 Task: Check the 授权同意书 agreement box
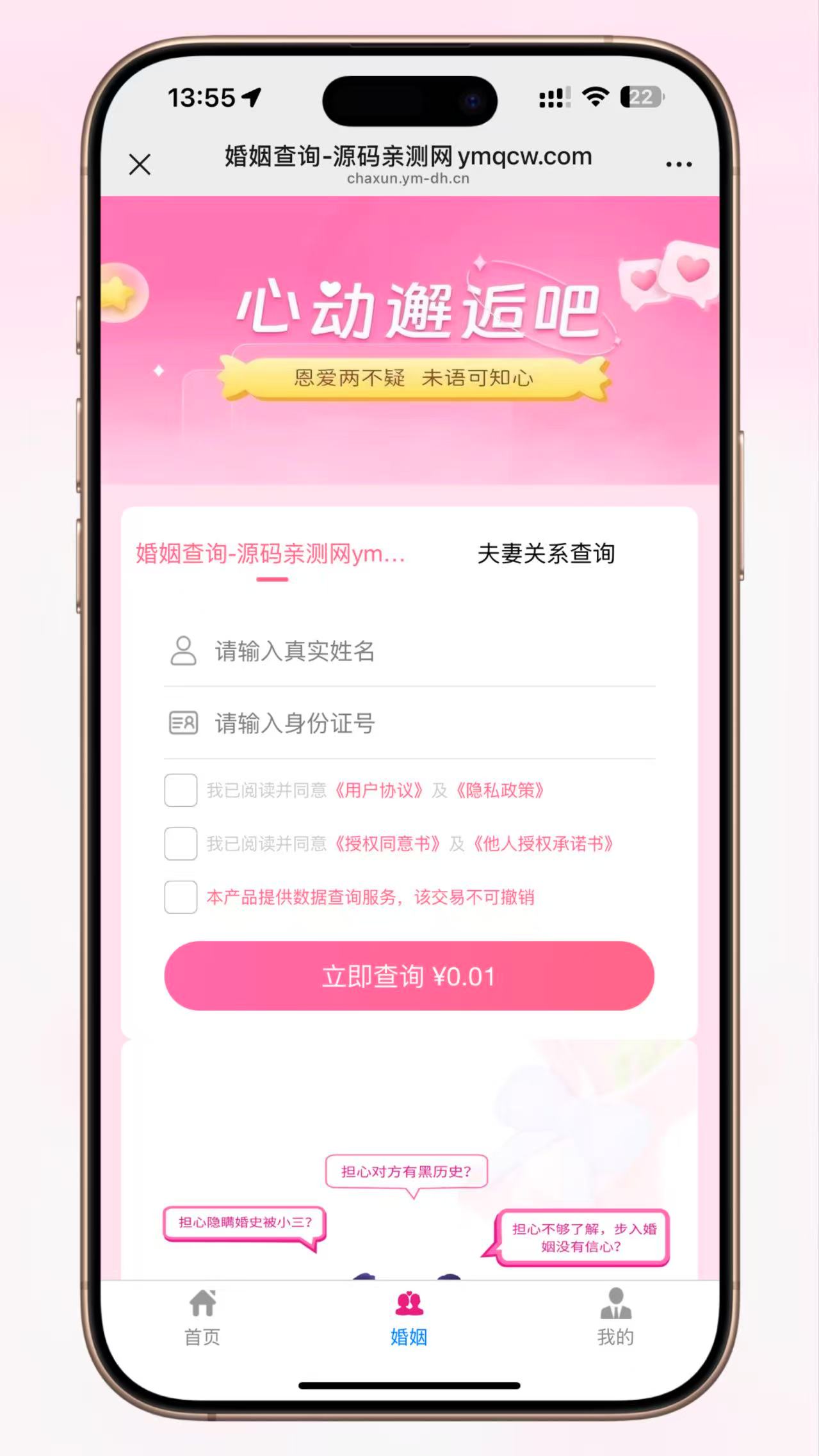coord(181,844)
